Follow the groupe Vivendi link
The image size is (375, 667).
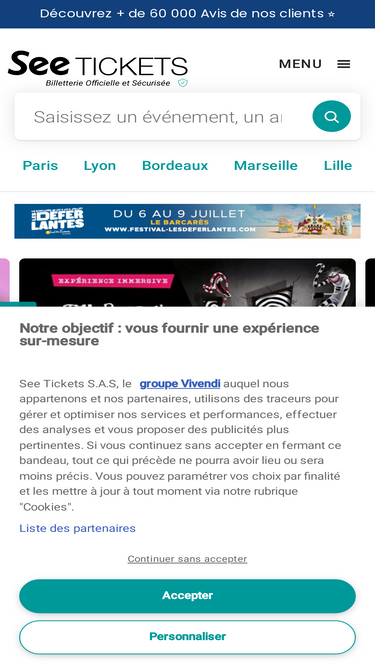tap(180, 384)
